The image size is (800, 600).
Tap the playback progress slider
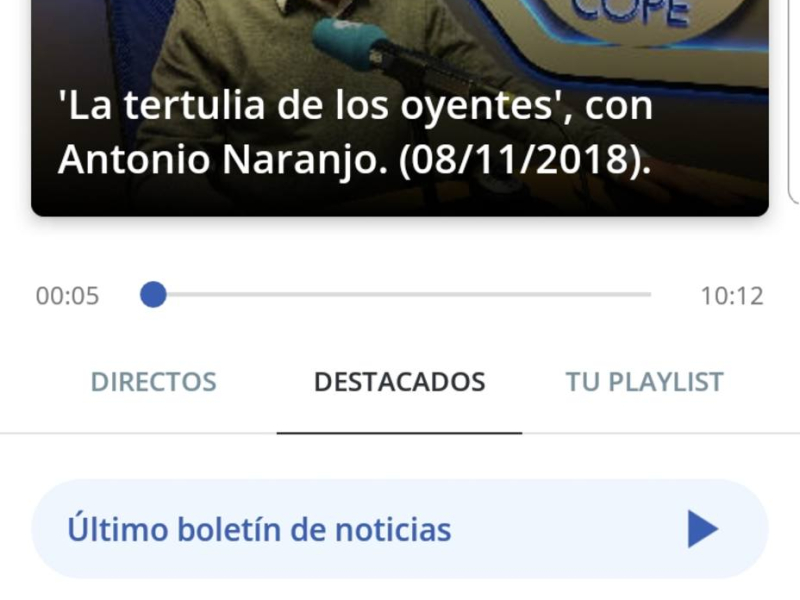click(400, 295)
